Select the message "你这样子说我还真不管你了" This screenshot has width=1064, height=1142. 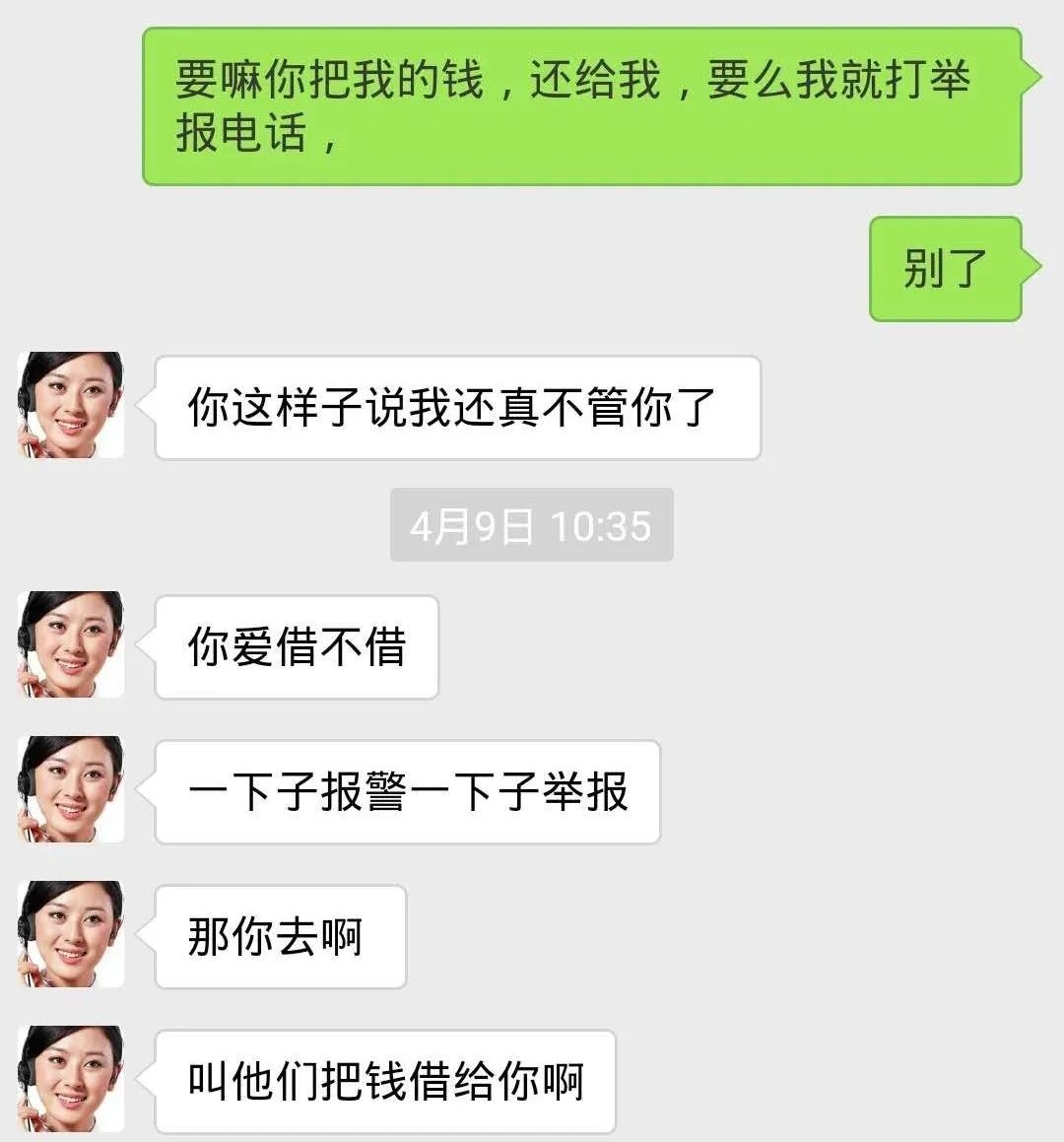[458, 407]
